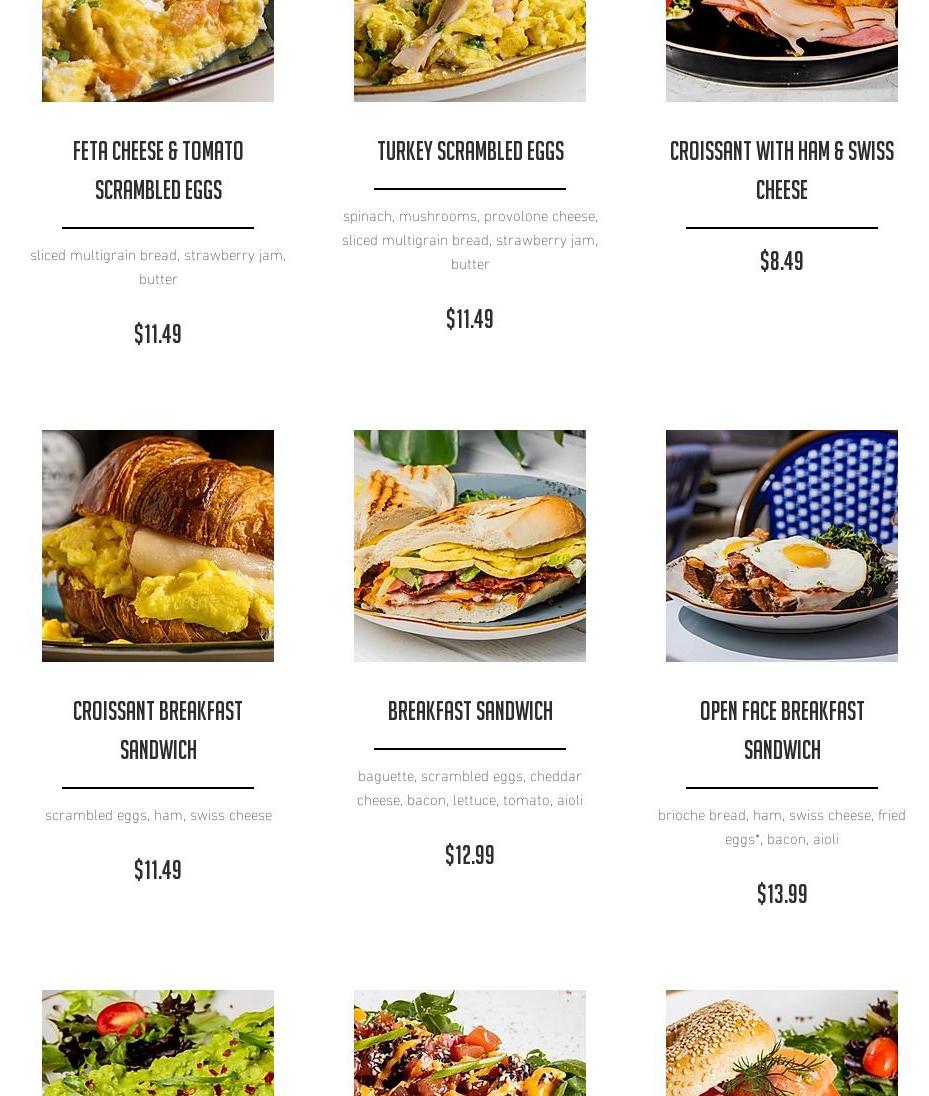Tap the Open Face Breakfast Sandwich picture
This screenshot has width=929, height=1096.
click(781, 546)
